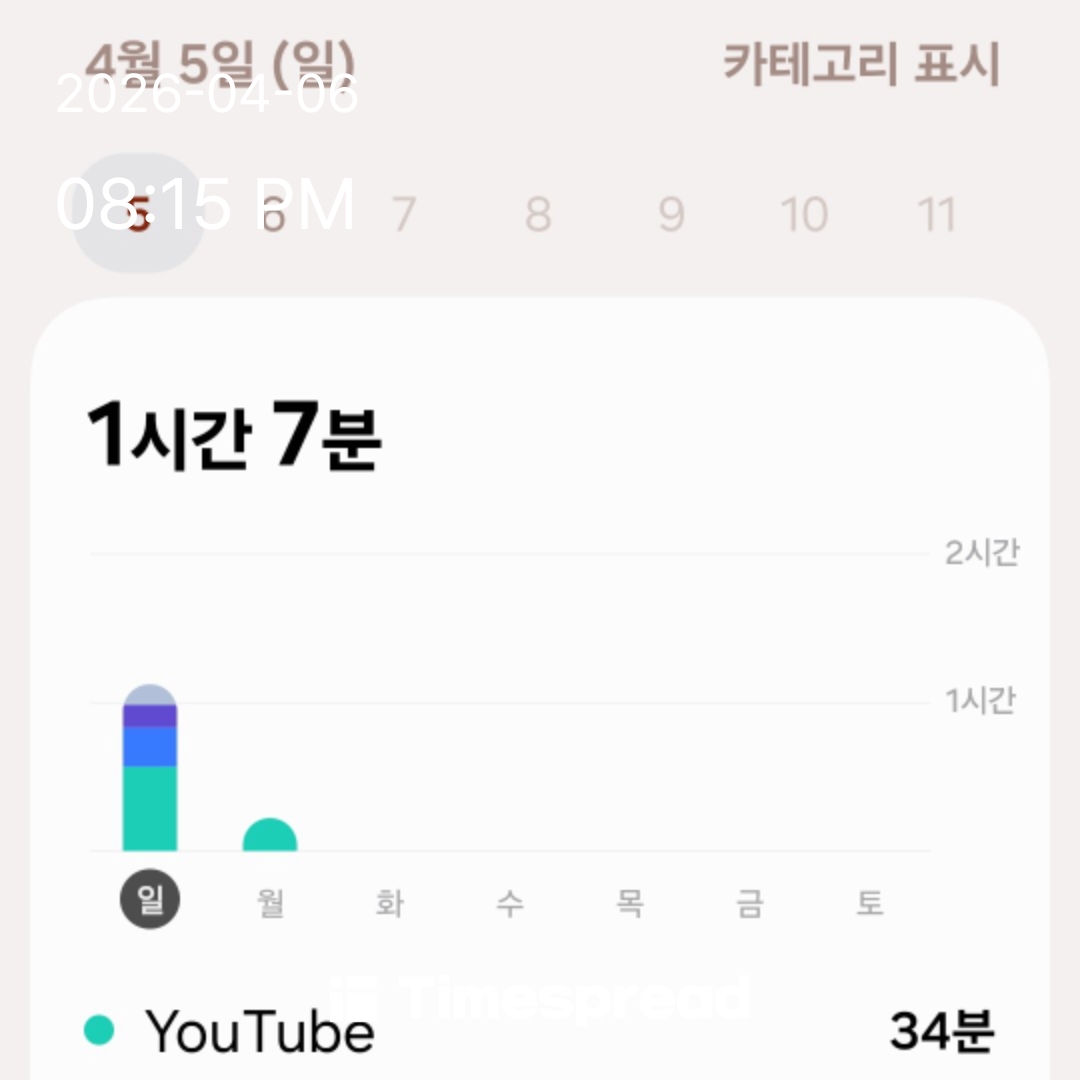Image resolution: width=1080 pixels, height=1080 pixels.
Task: Select date 7 in the week strip
Action: (403, 214)
